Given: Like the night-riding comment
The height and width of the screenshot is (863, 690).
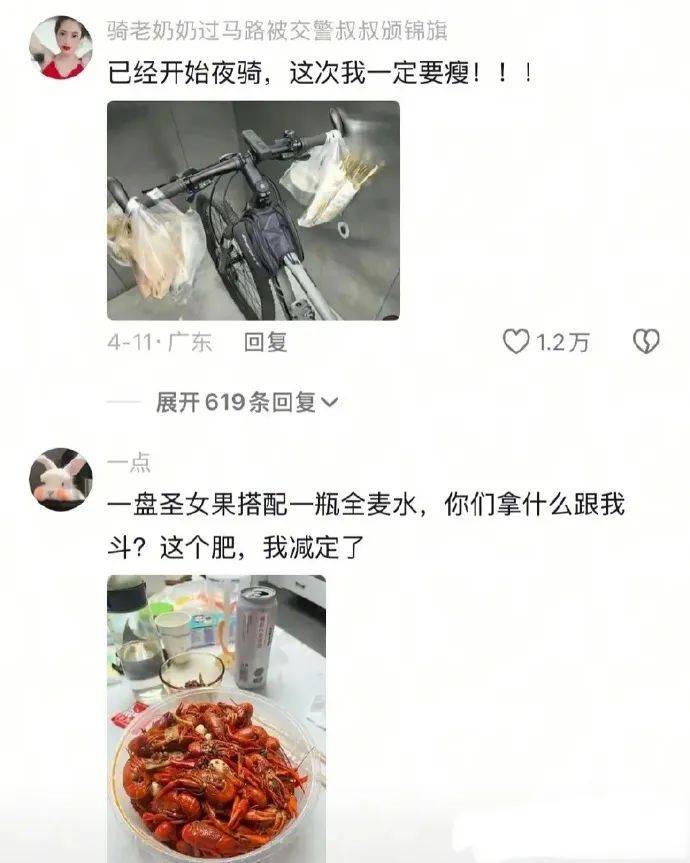Looking at the screenshot, I should coord(516,343).
